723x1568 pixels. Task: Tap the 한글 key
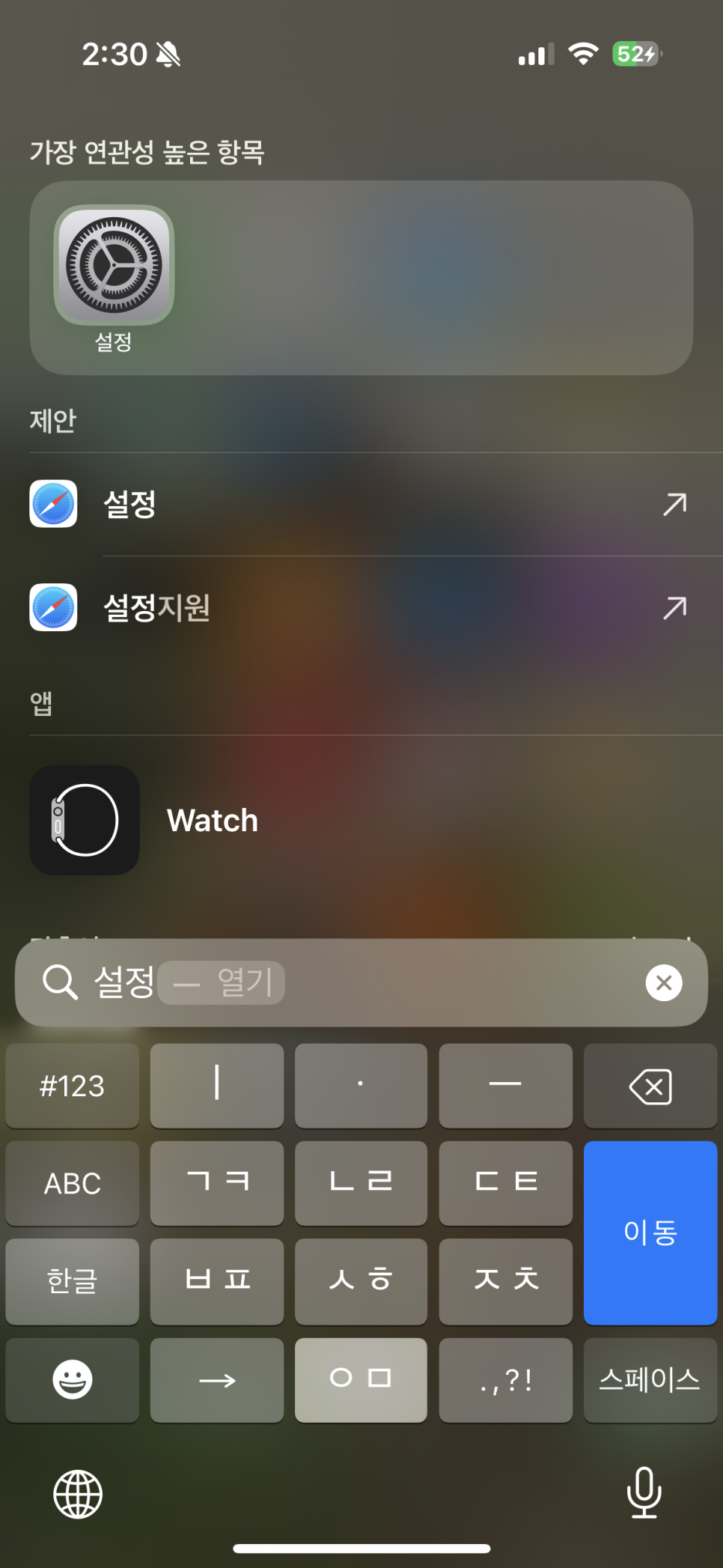pos(72,1281)
